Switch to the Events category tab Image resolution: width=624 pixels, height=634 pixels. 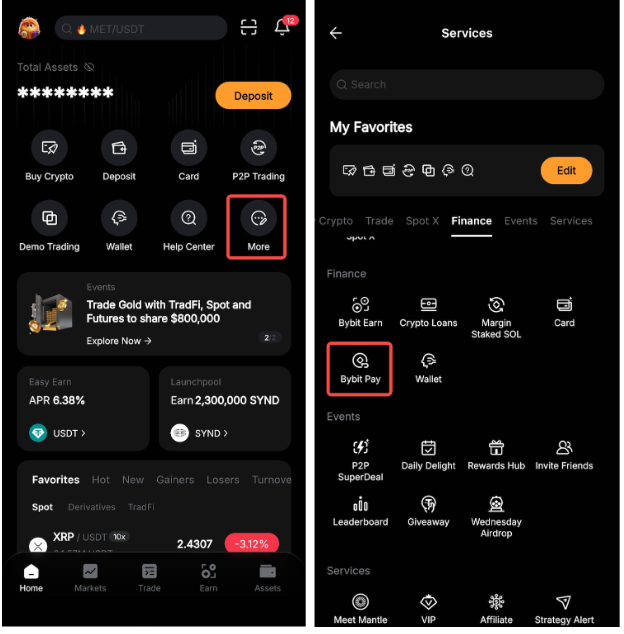pos(521,221)
